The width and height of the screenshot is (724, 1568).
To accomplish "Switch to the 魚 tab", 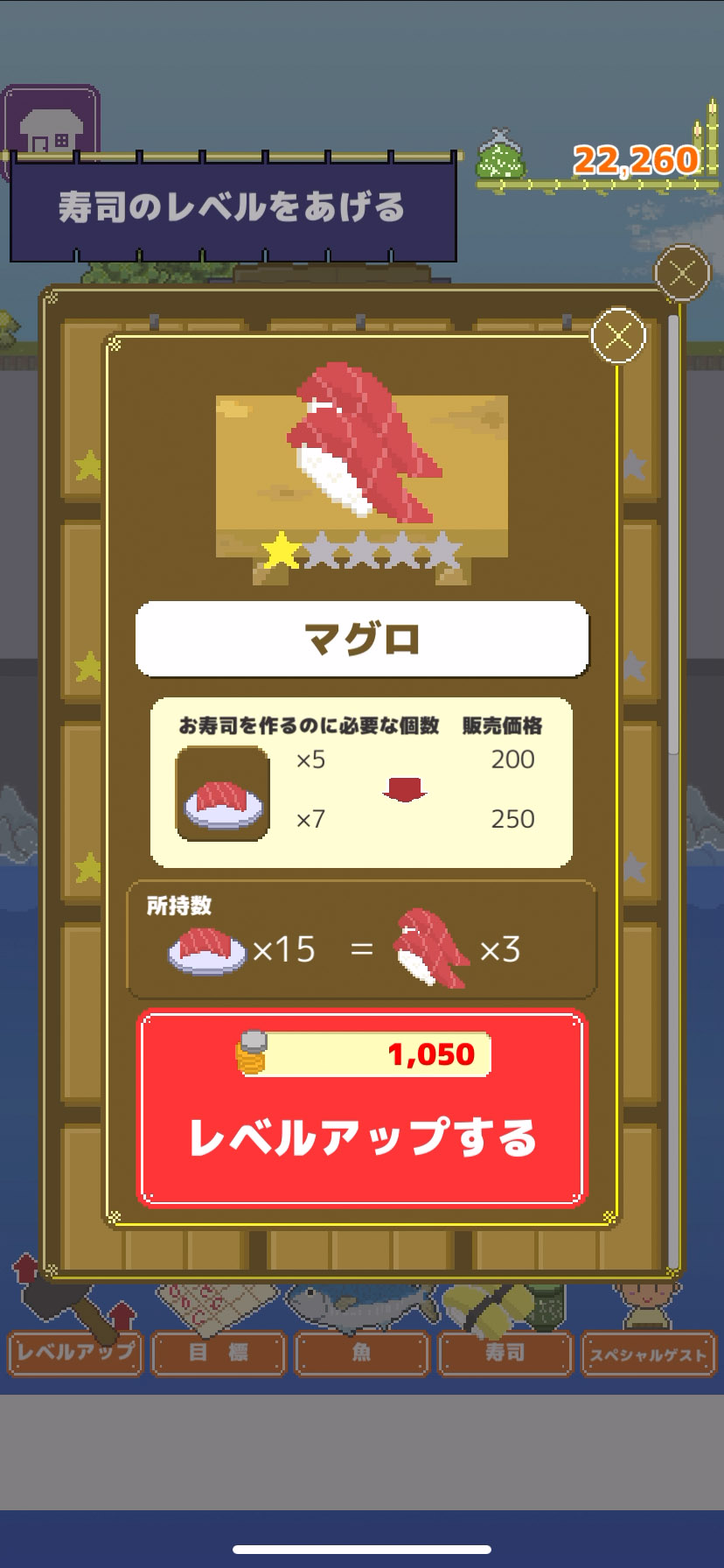I will click(x=362, y=1353).
